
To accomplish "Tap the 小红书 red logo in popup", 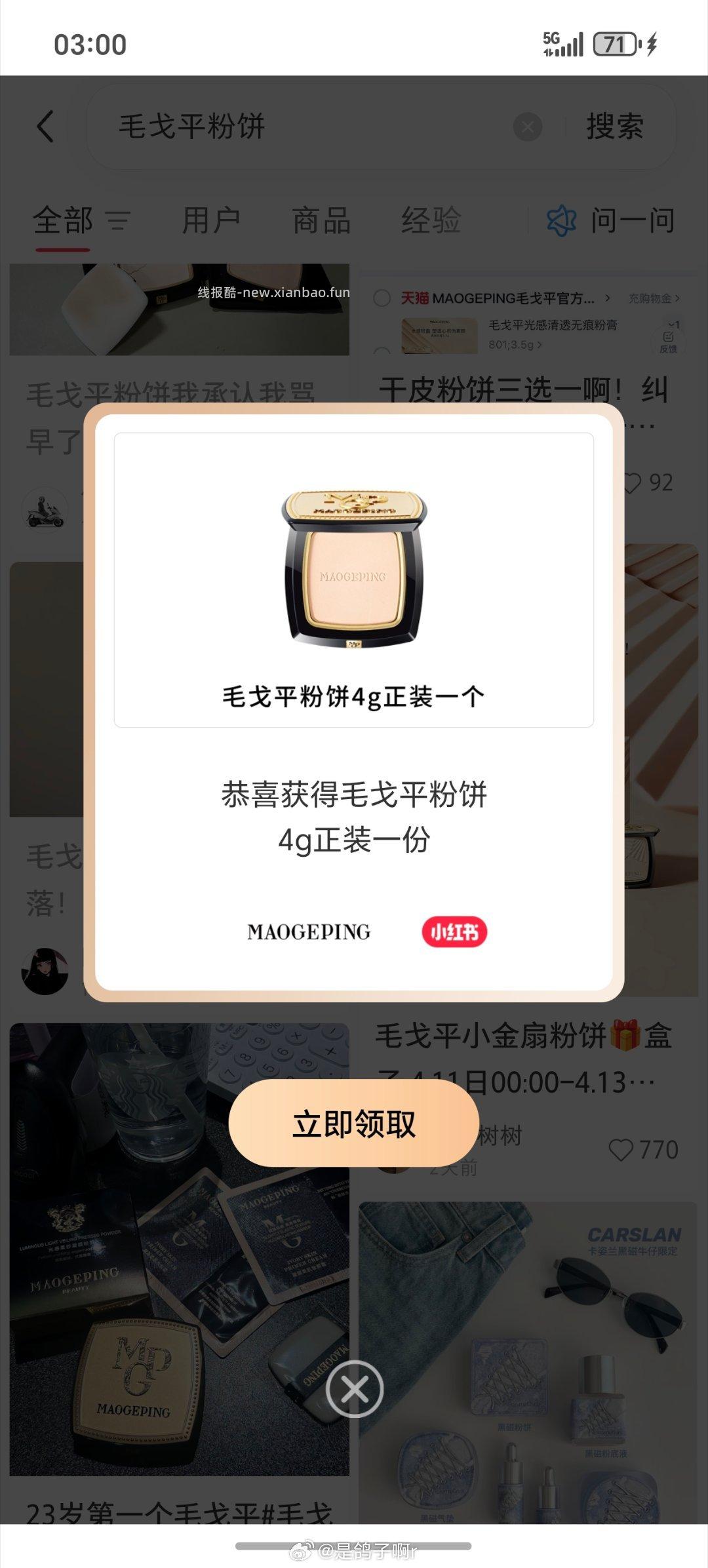I will click(x=456, y=930).
